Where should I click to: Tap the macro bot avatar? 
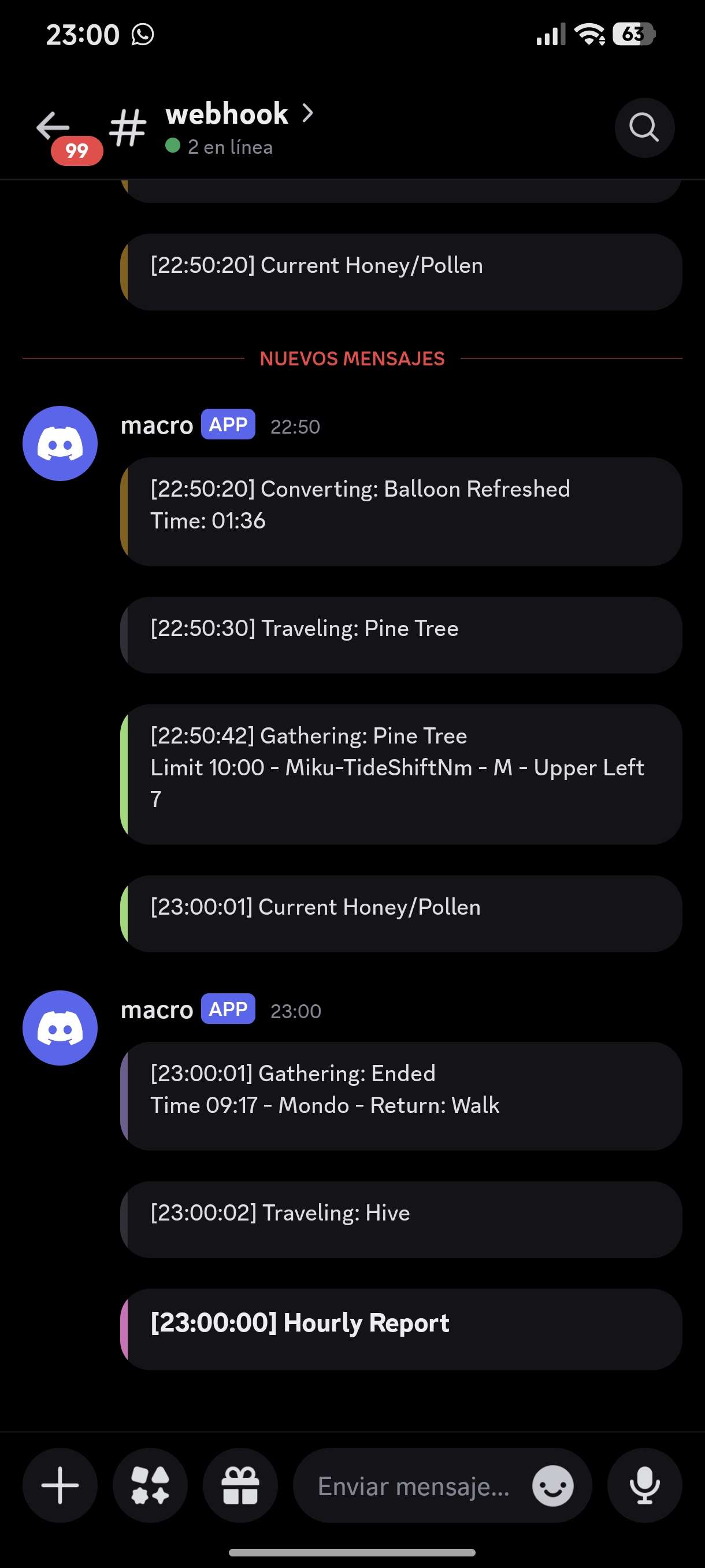(59, 443)
